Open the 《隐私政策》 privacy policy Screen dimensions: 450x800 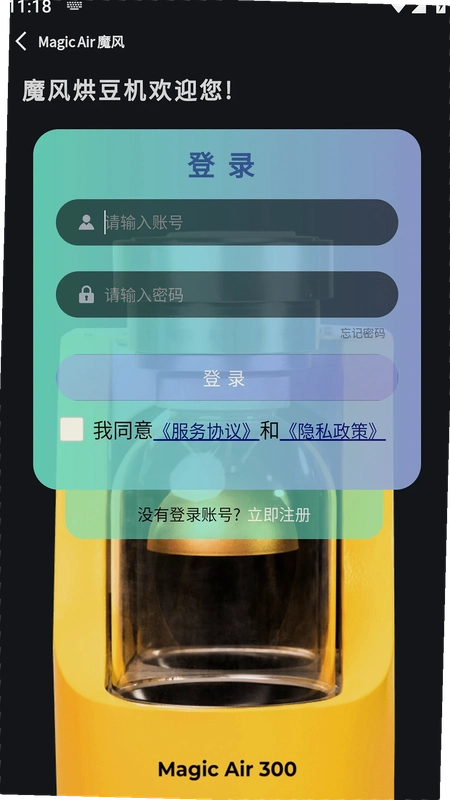(332, 431)
